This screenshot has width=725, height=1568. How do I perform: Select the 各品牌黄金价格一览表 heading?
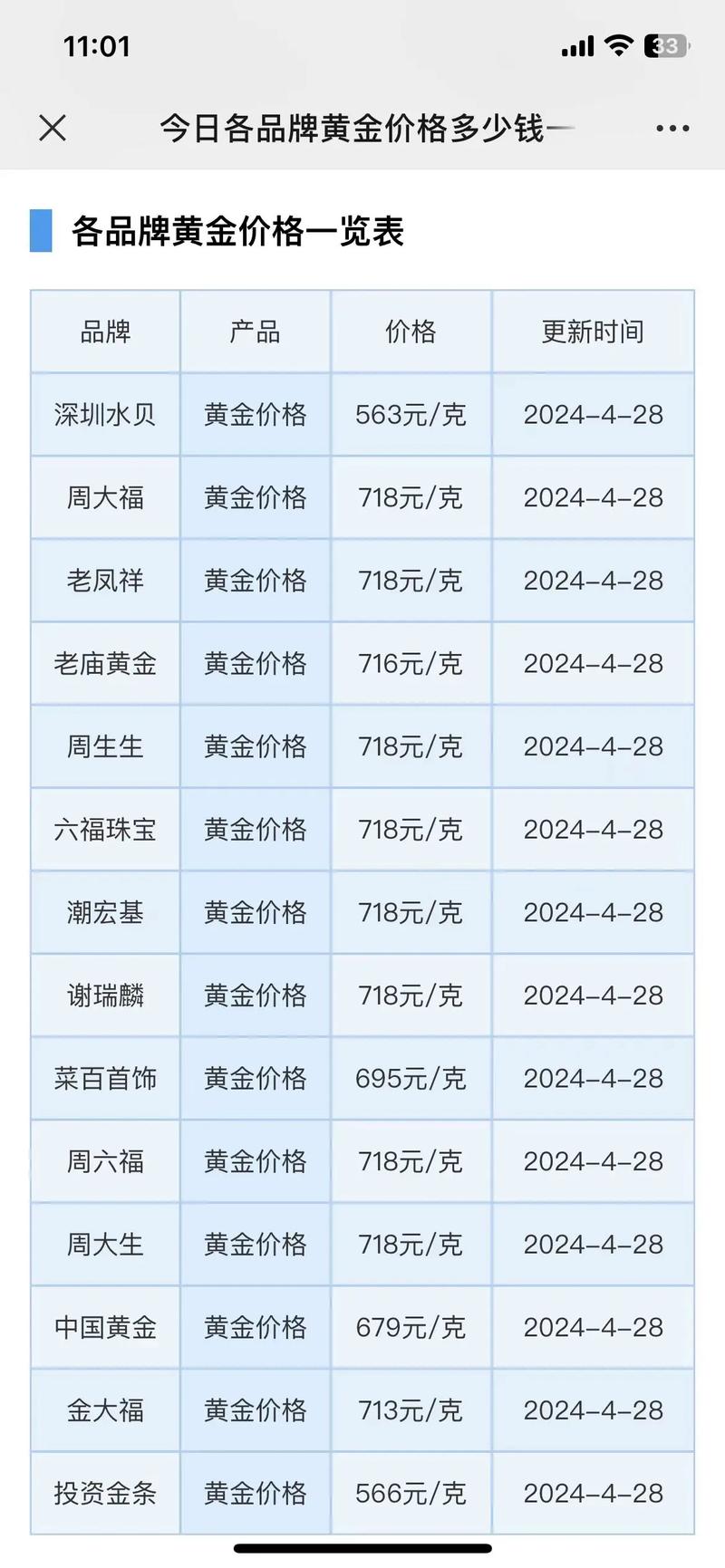click(x=237, y=231)
